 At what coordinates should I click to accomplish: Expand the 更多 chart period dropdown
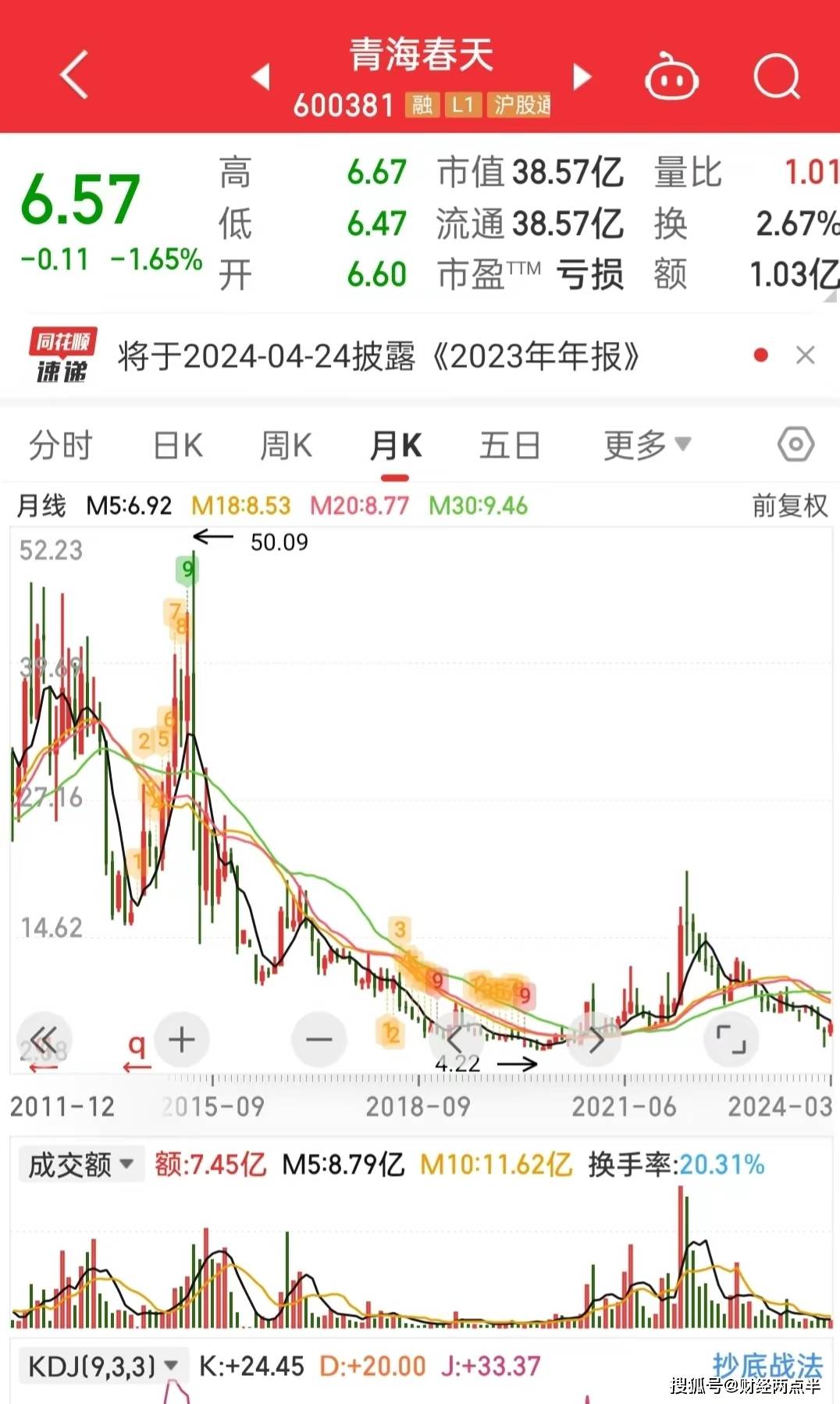point(646,444)
